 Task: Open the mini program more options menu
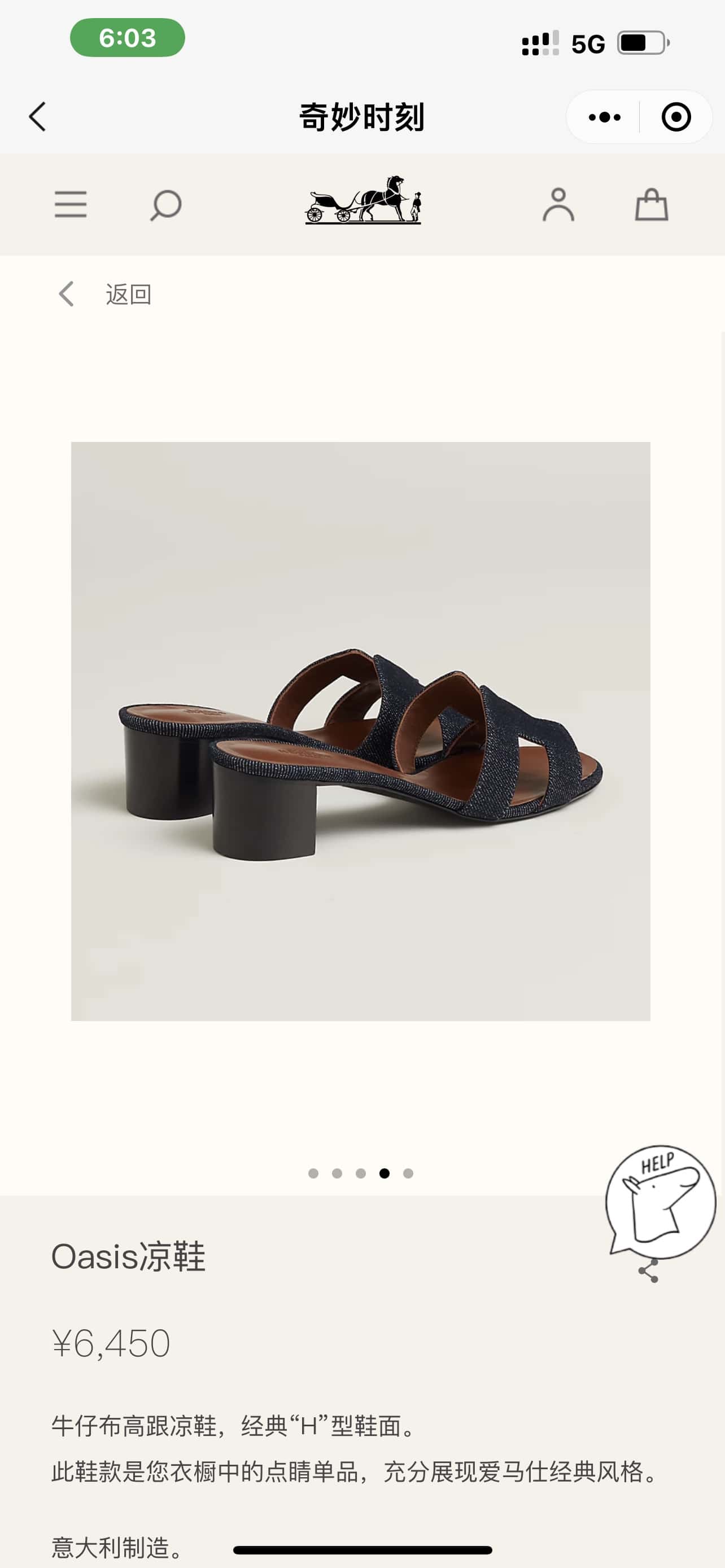[x=604, y=117]
